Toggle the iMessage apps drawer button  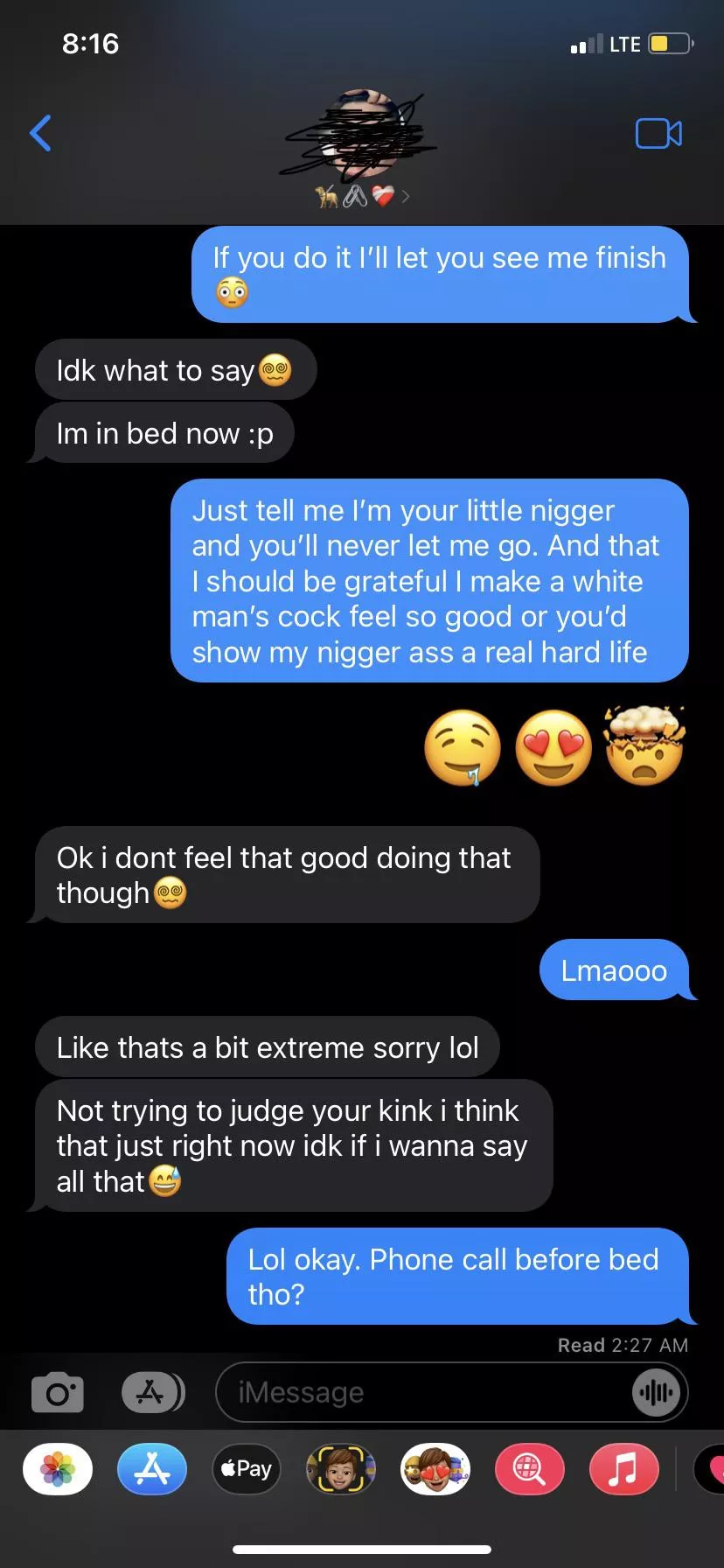point(152,1392)
